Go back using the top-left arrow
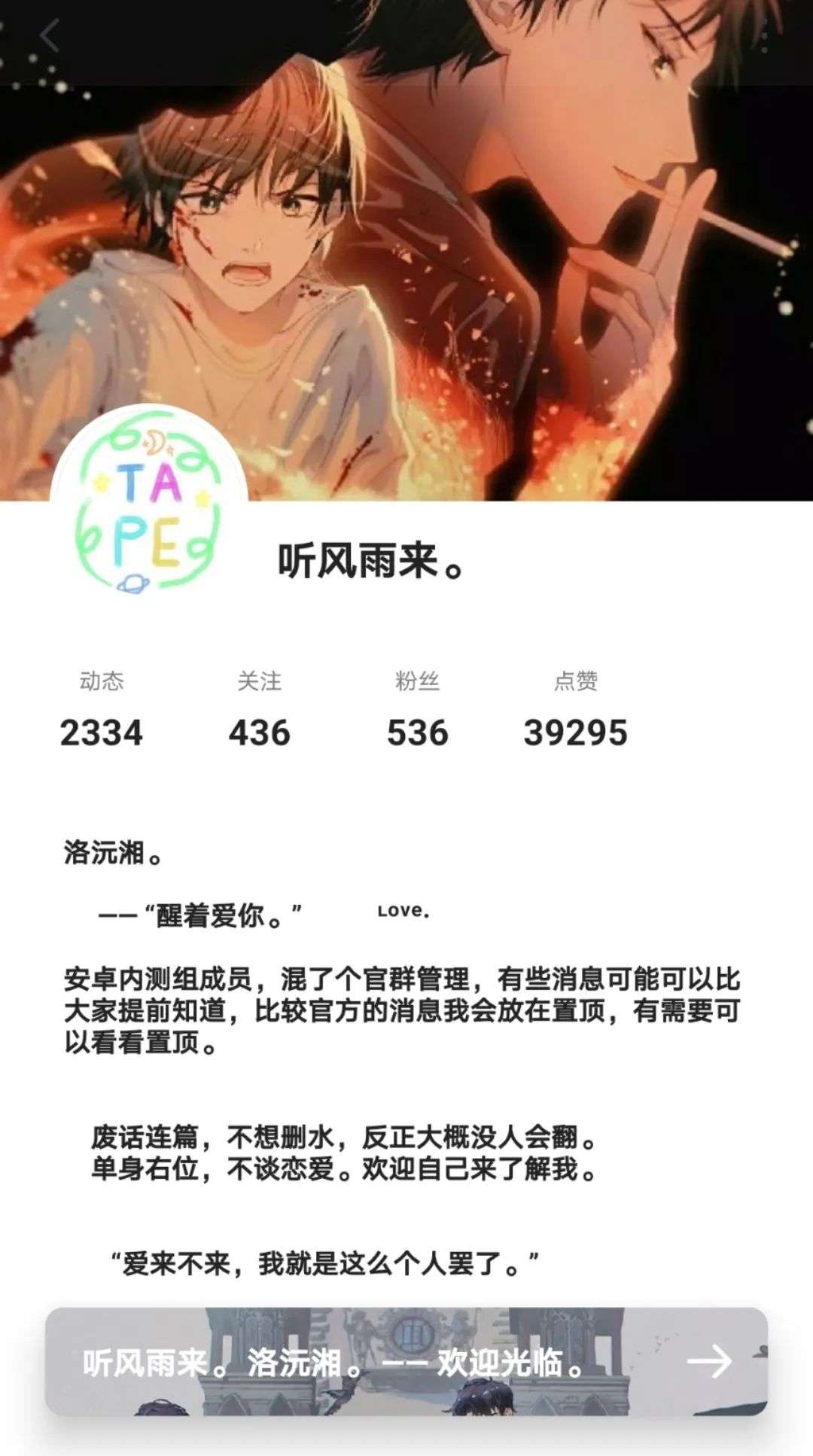This screenshot has width=813, height=1456. (x=50, y=35)
